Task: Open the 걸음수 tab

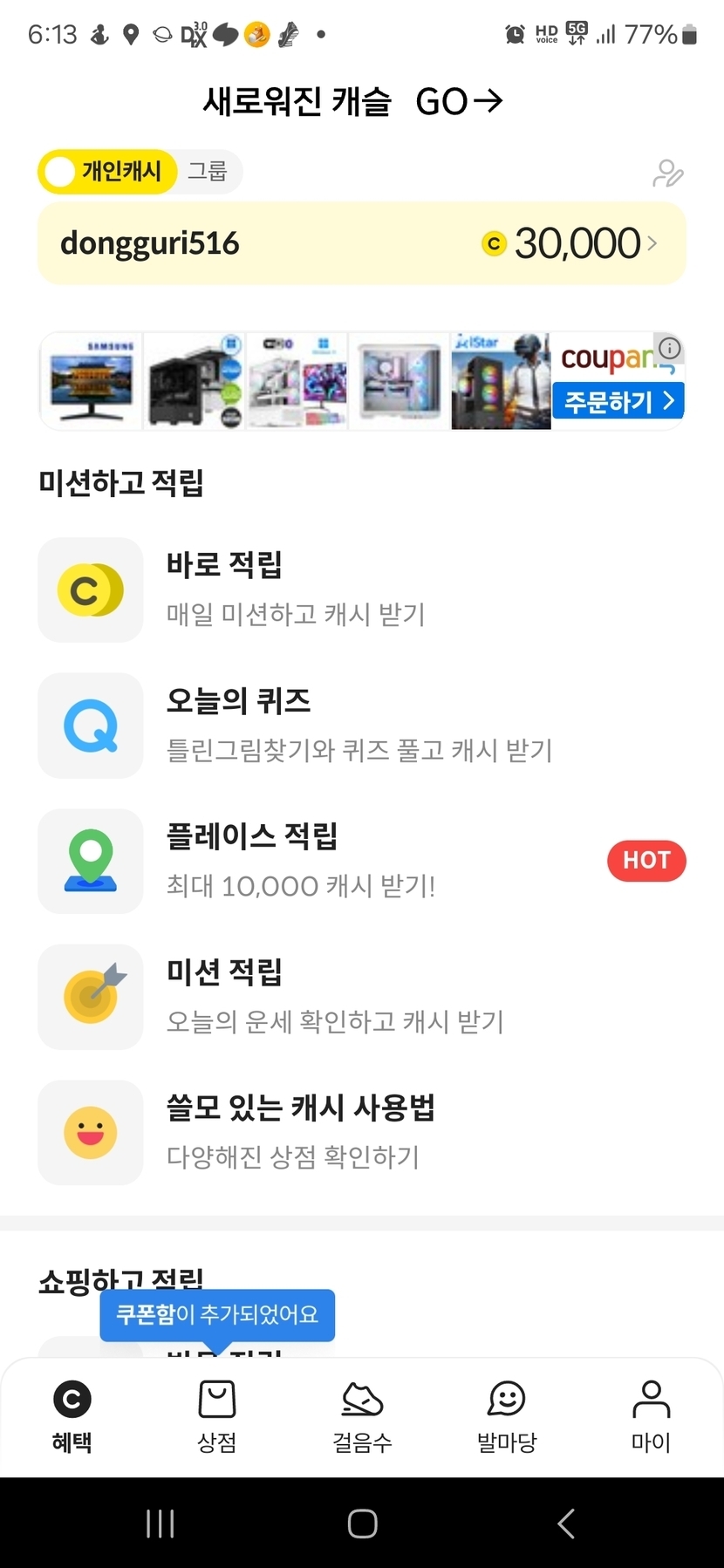Action: pos(362,1416)
